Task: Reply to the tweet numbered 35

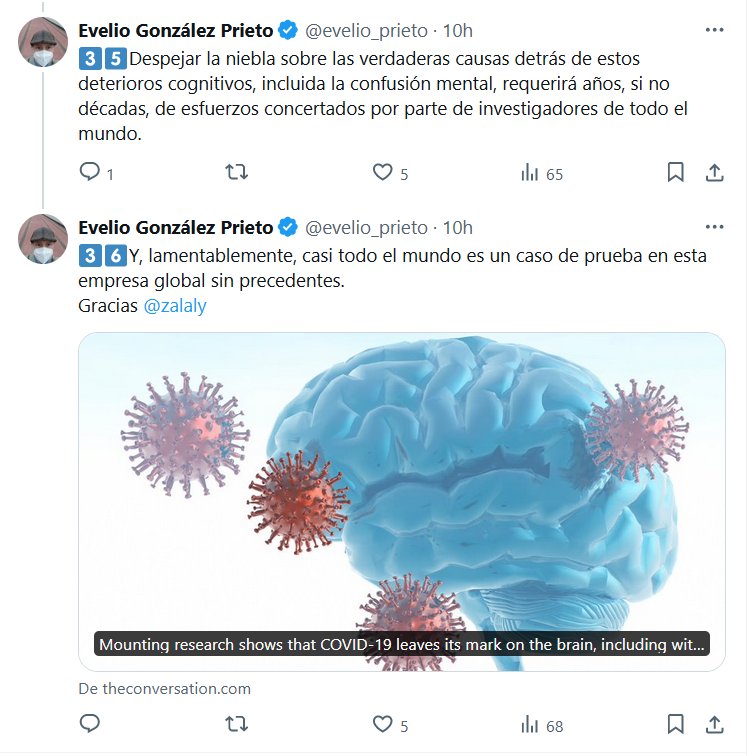Action: click(x=90, y=173)
